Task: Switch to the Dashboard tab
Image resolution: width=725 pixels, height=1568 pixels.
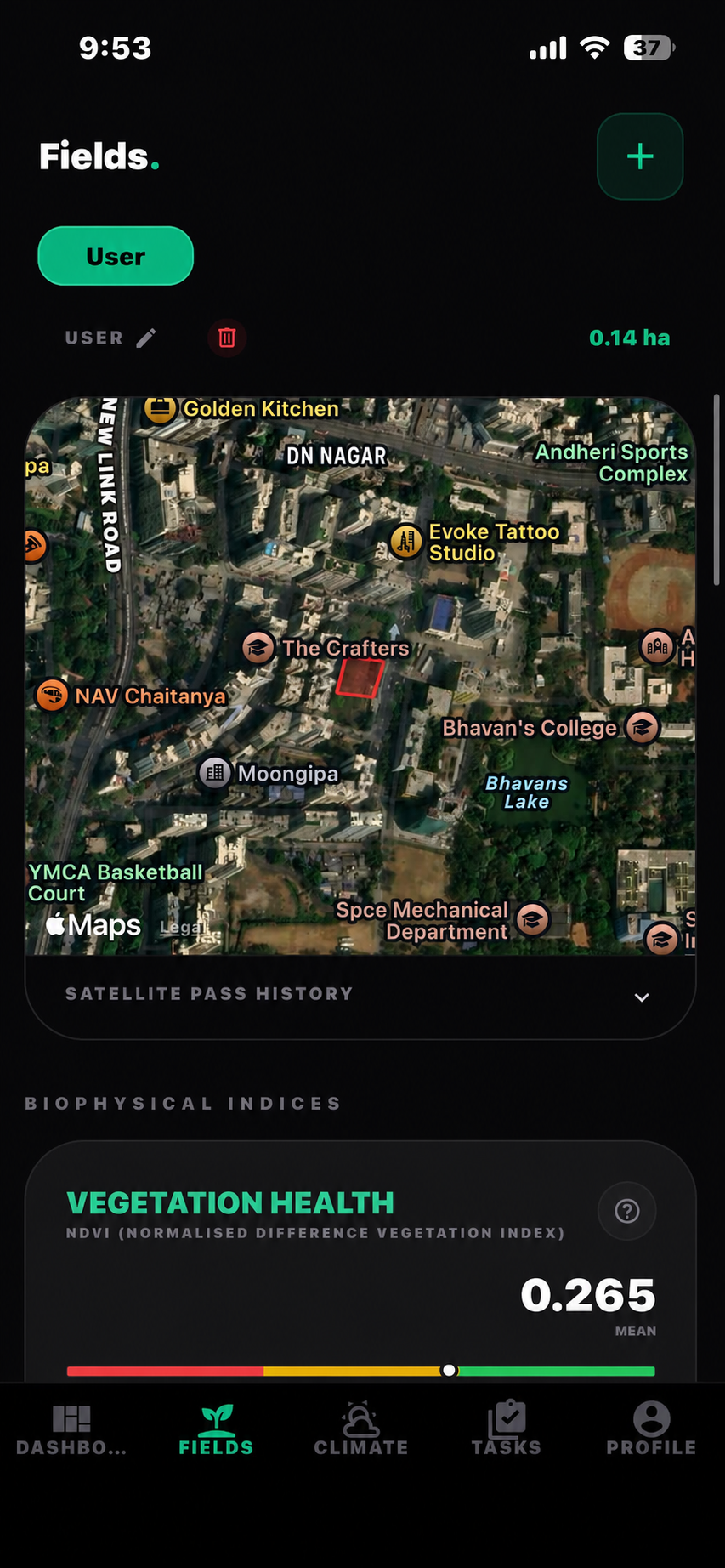Action: (x=71, y=1429)
